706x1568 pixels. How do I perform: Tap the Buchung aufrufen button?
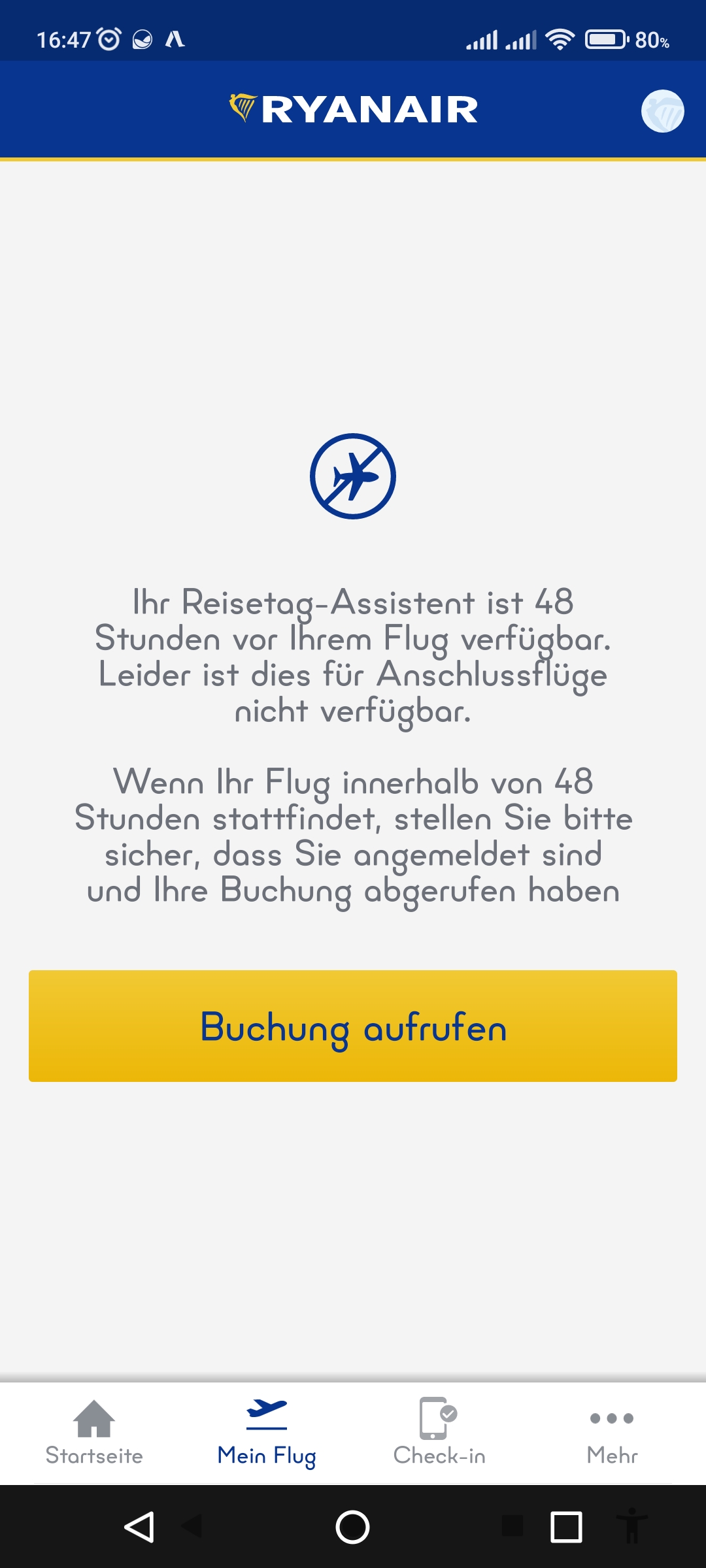(353, 1026)
